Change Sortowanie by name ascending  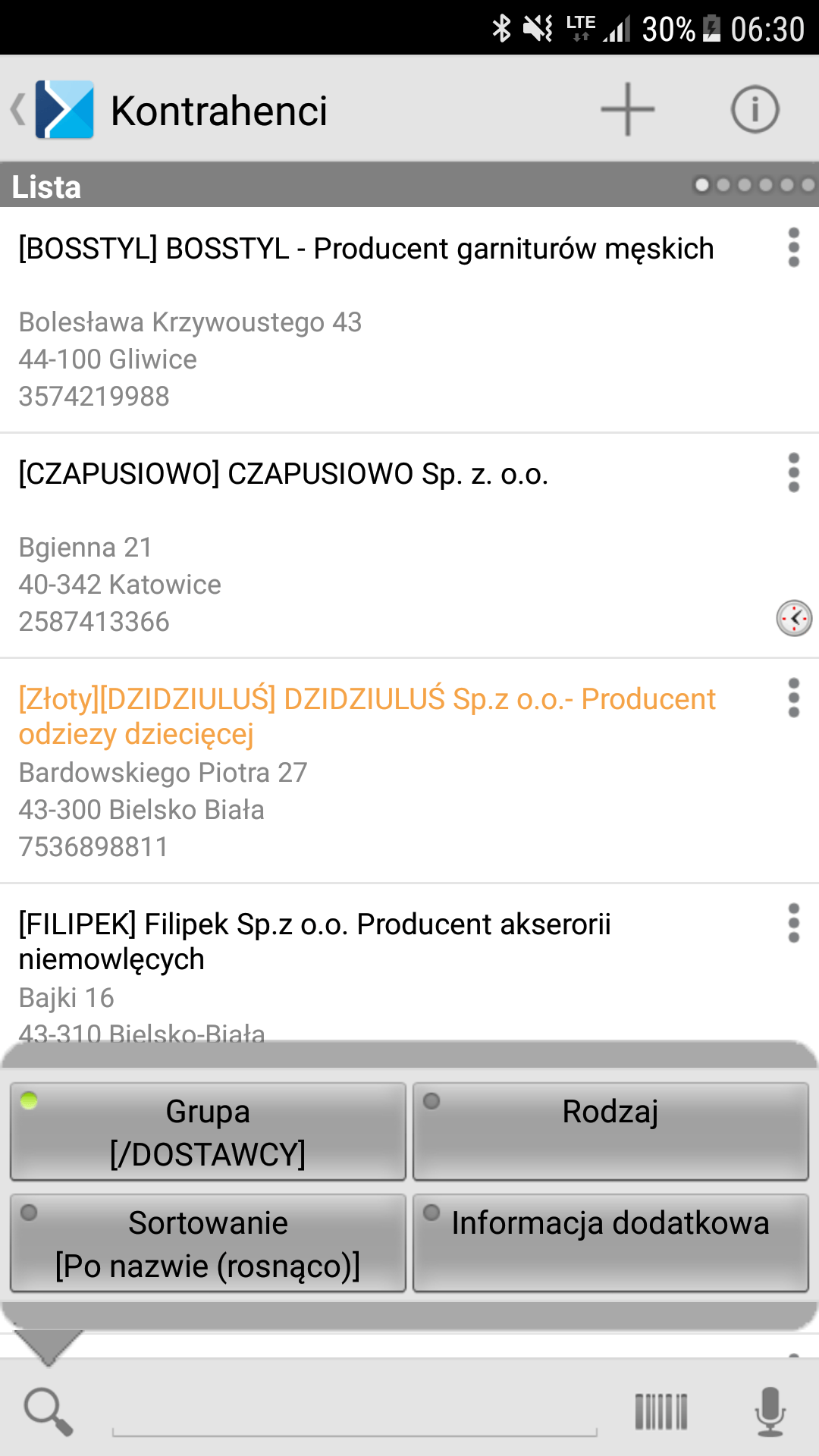click(x=208, y=1244)
